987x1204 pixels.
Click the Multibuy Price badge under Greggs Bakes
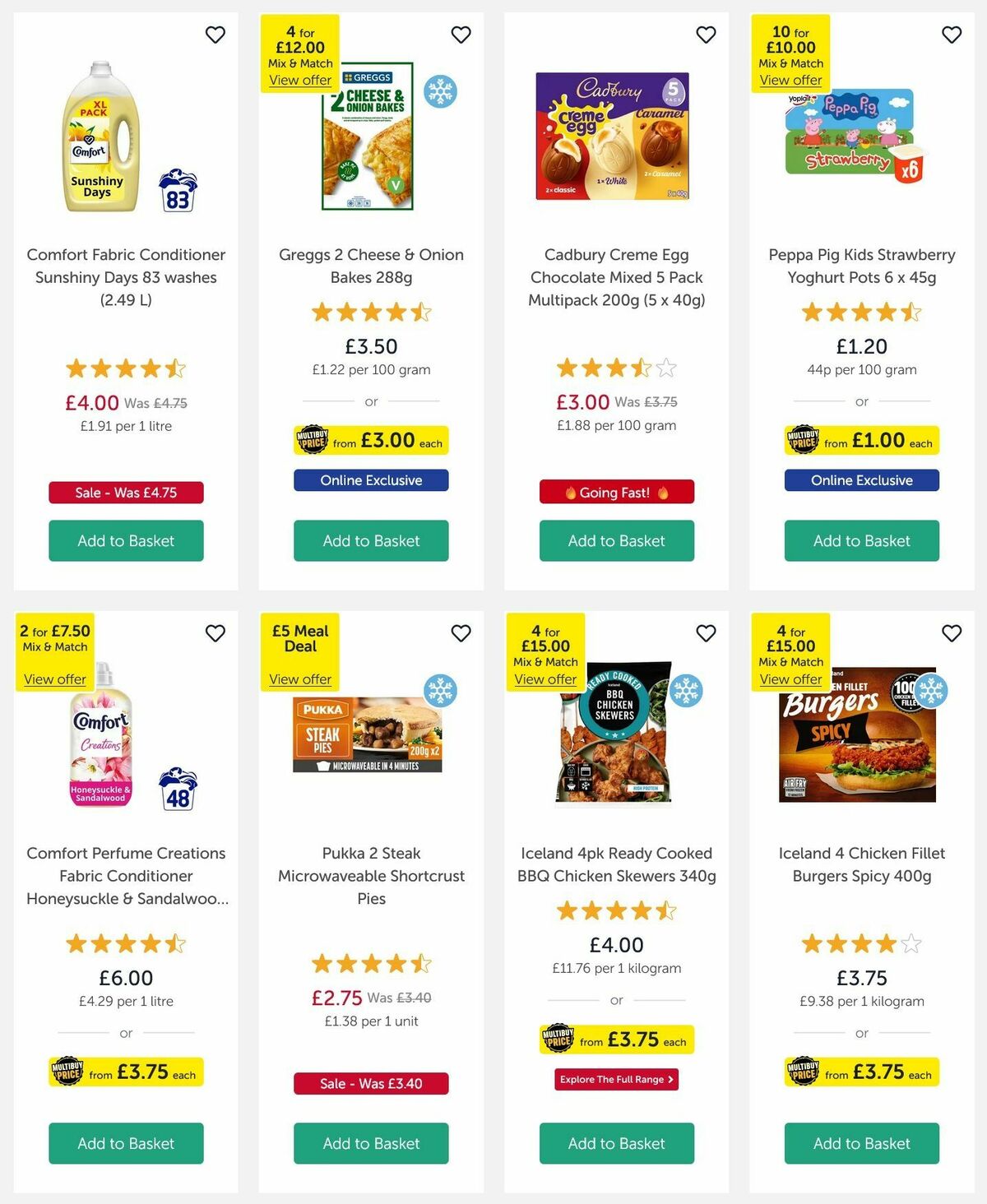pyautogui.click(x=370, y=441)
